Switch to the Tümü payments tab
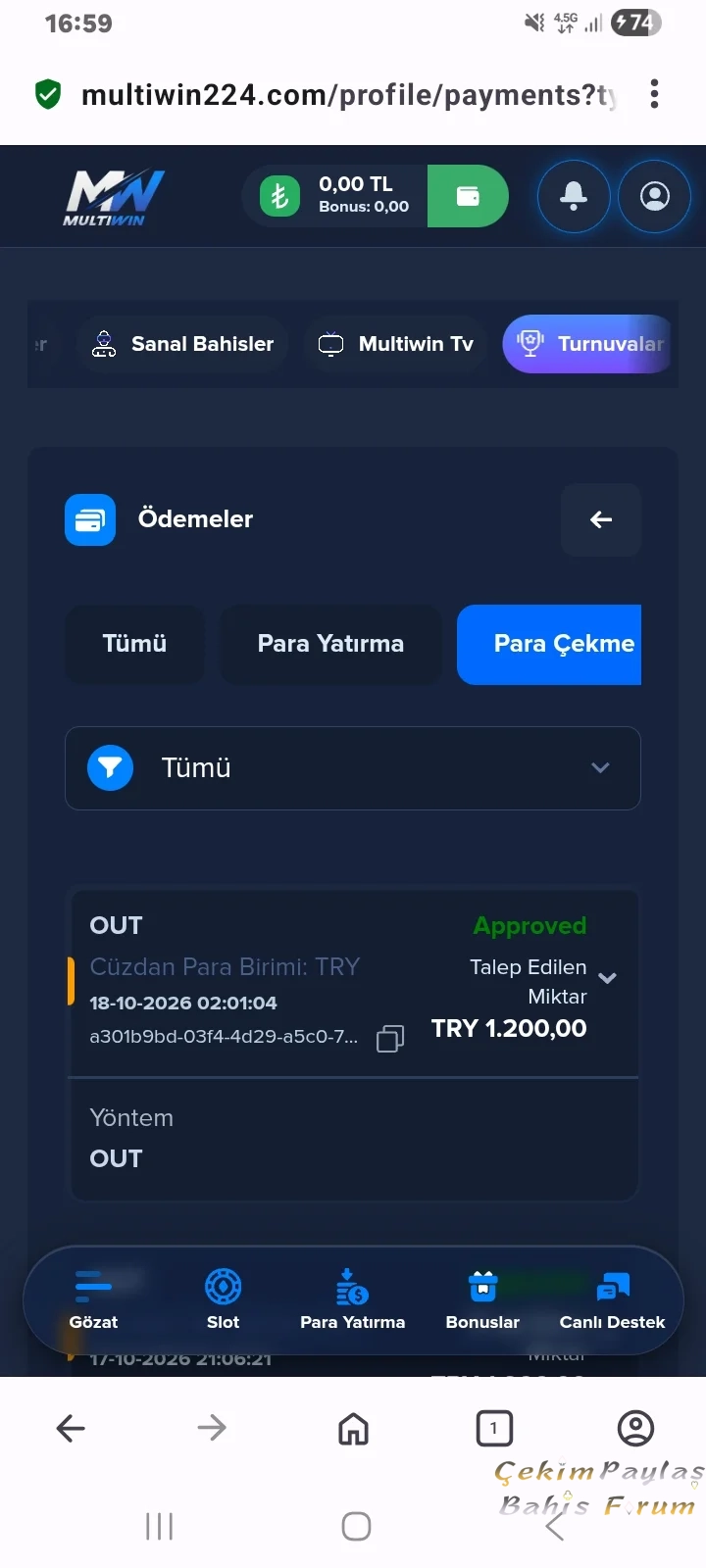This screenshot has height=1568, width=706. (x=134, y=644)
